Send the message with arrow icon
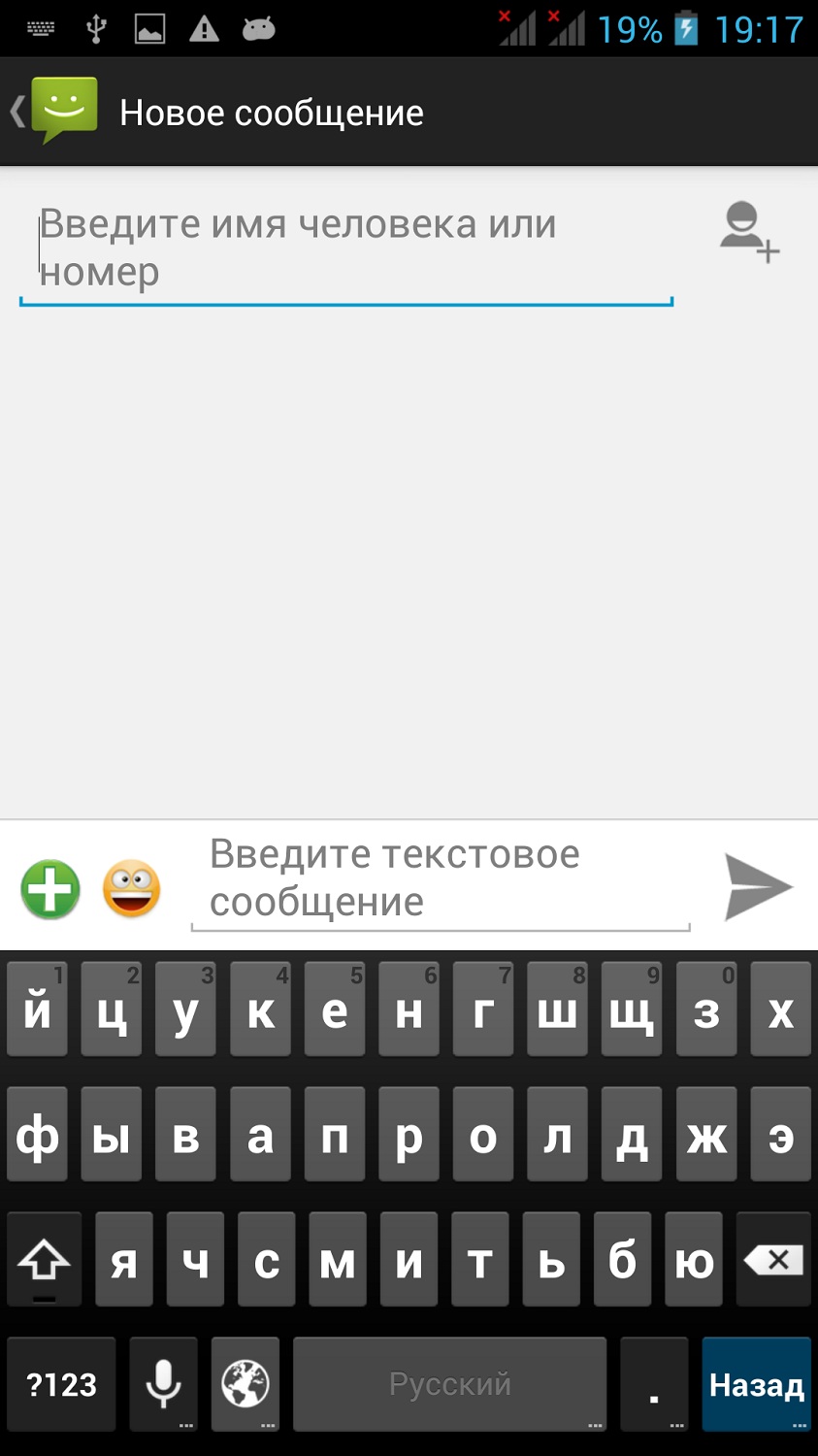Image resolution: width=818 pixels, height=1456 pixels. (x=757, y=886)
